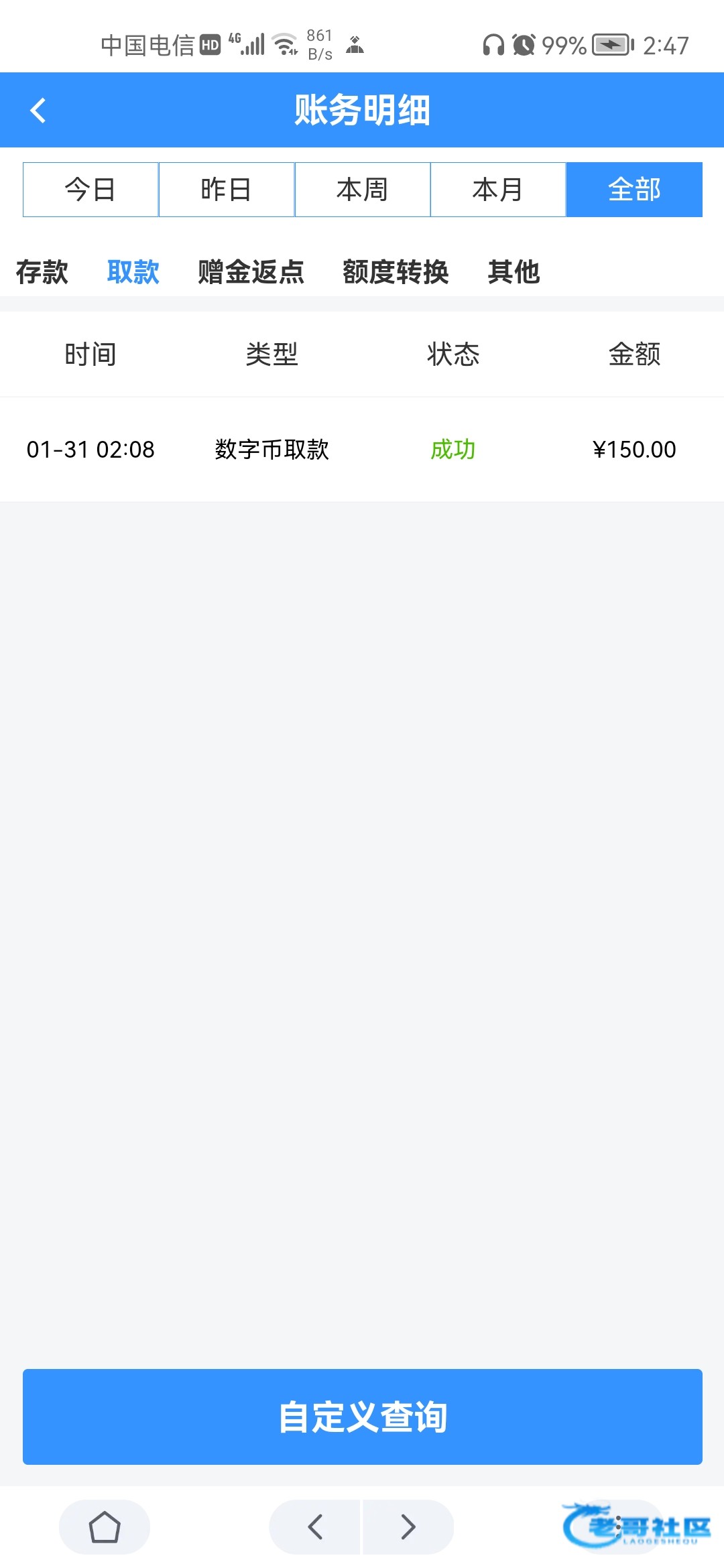Filter records by 本月
The height and width of the screenshot is (1568, 724).
tap(498, 190)
